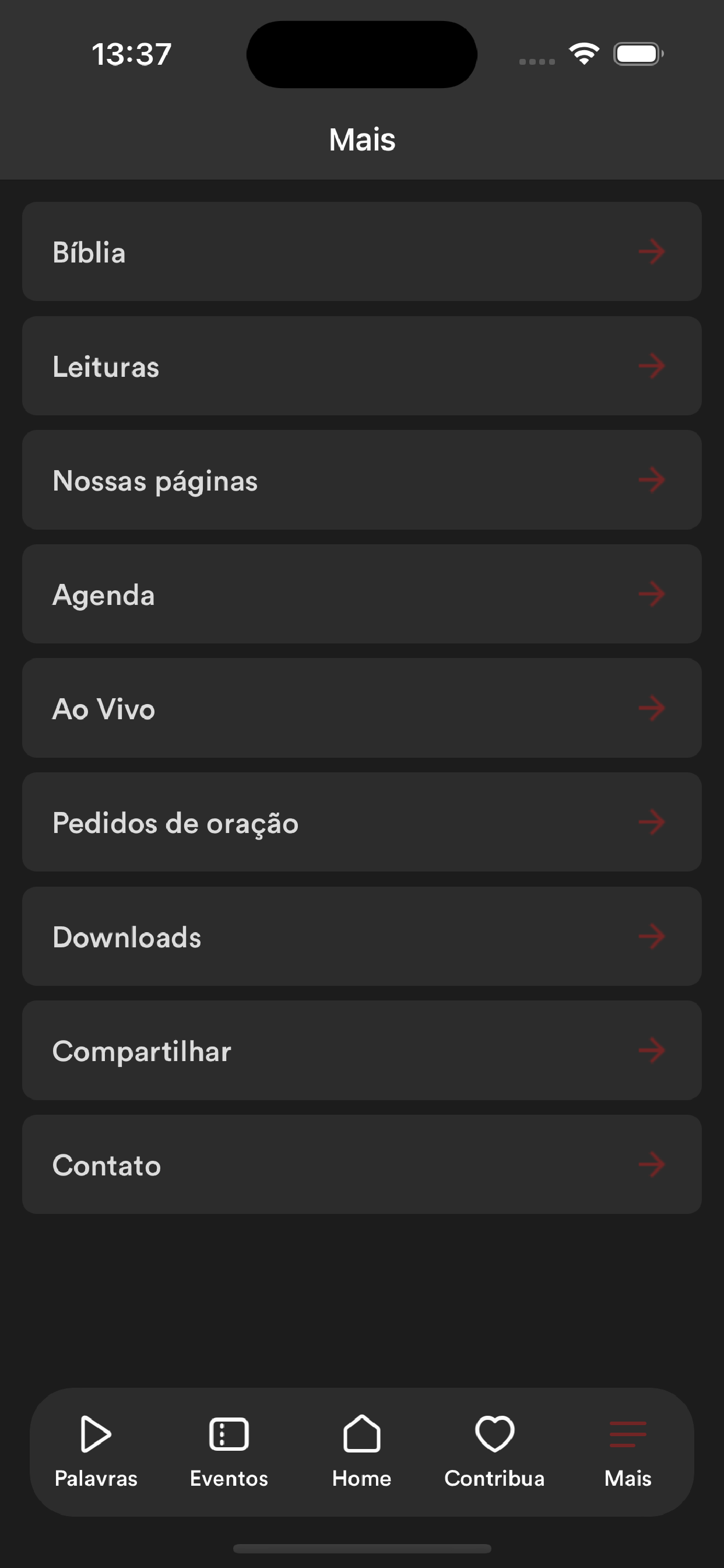Switch to the Eventos tab
Screen dimensions: 724x1568
pos(229,1451)
